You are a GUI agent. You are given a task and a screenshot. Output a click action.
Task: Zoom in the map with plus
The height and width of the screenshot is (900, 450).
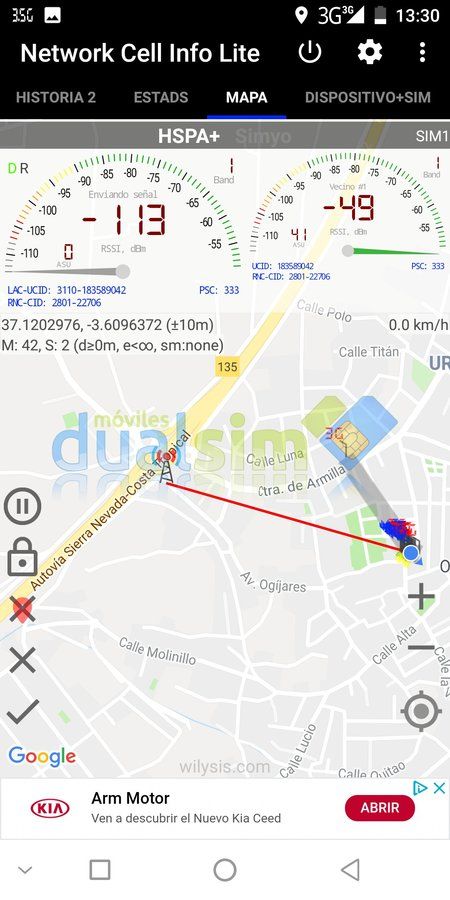421,597
